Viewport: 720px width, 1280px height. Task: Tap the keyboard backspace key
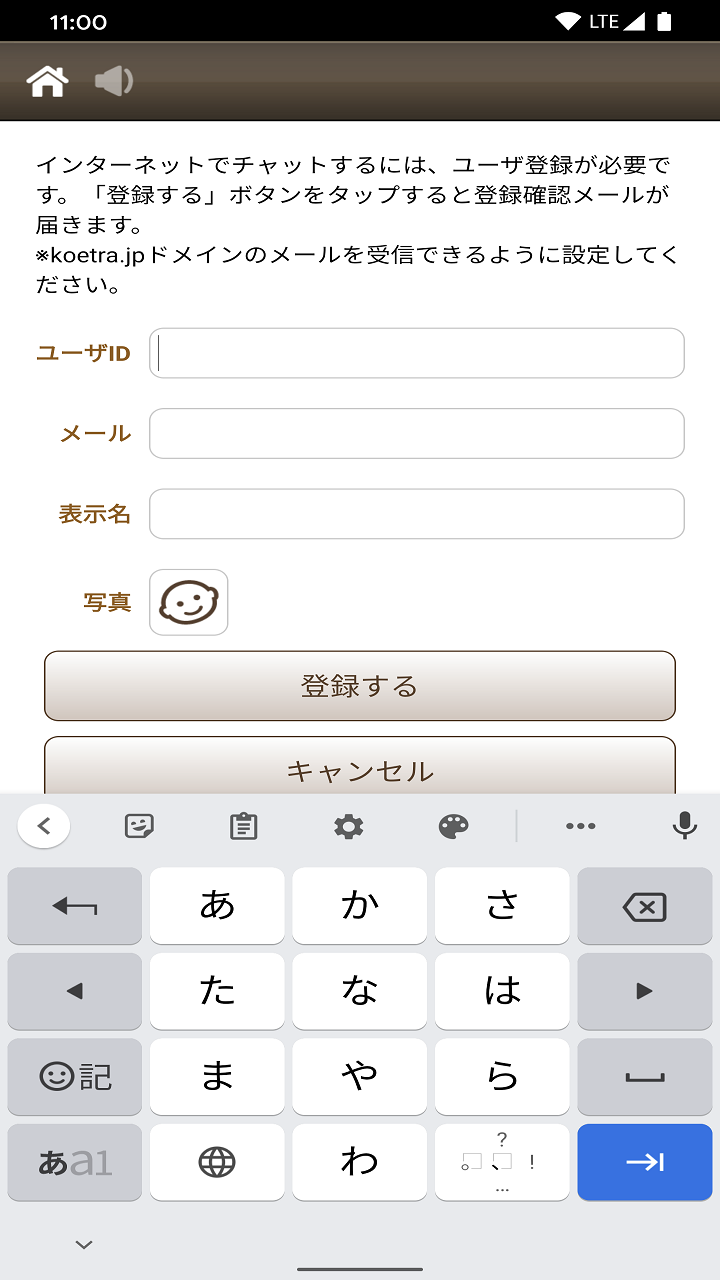[645, 906]
